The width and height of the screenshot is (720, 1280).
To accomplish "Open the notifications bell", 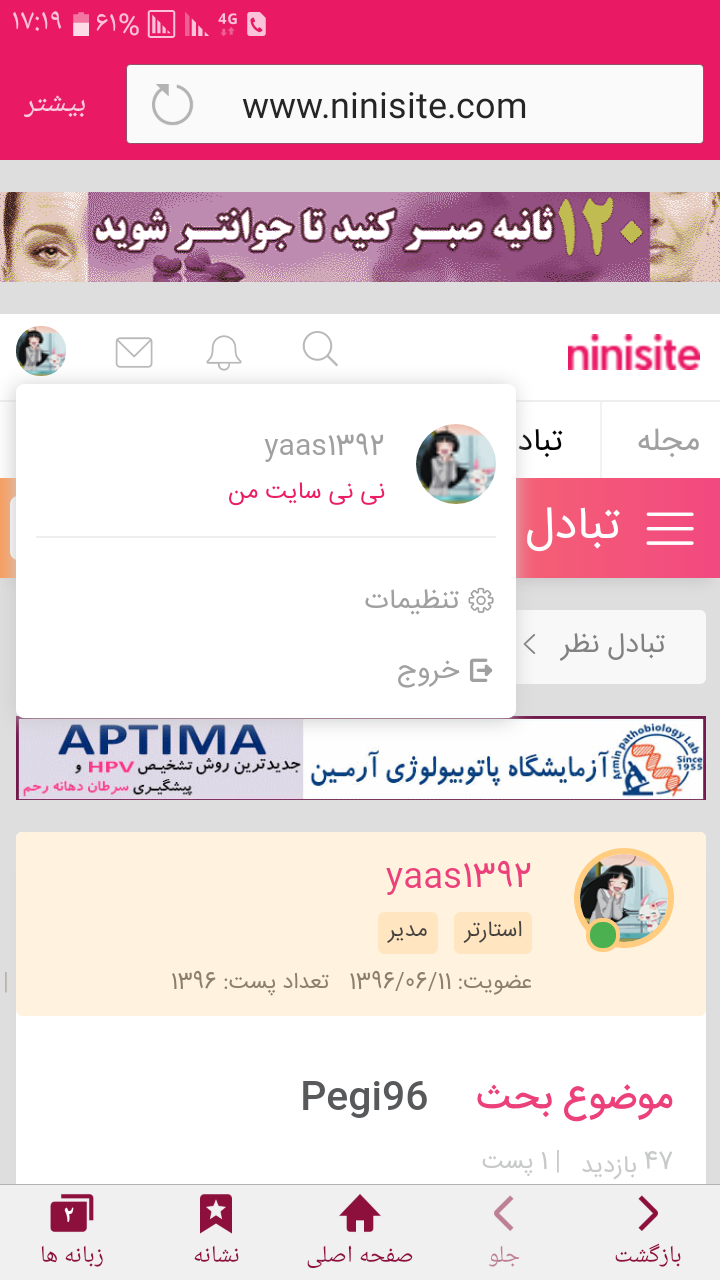I will [224, 352].
